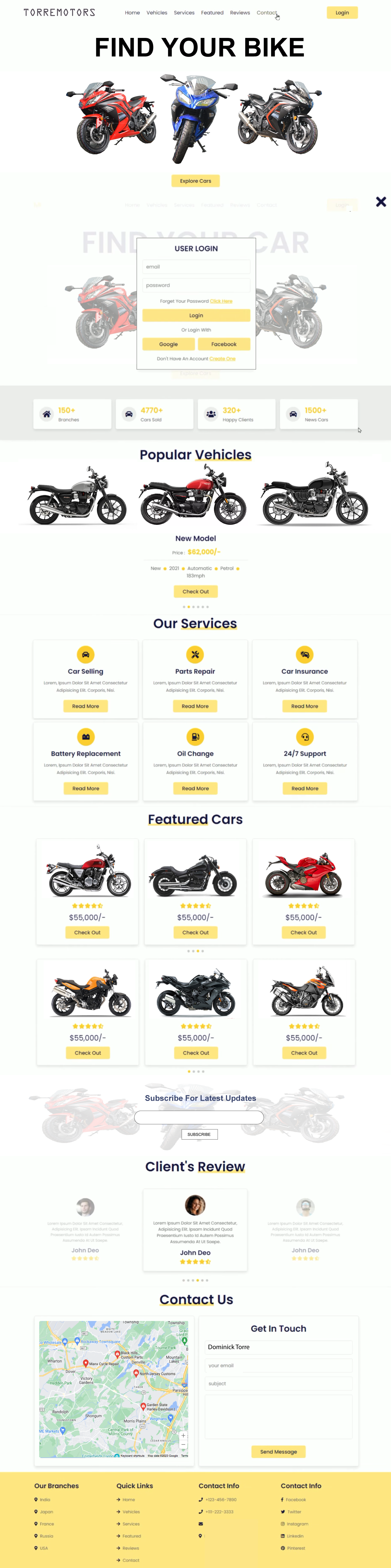Screen dimensions: 391x1568
Task: Open the Twitter footer link
Action: tap(294, 1511)
